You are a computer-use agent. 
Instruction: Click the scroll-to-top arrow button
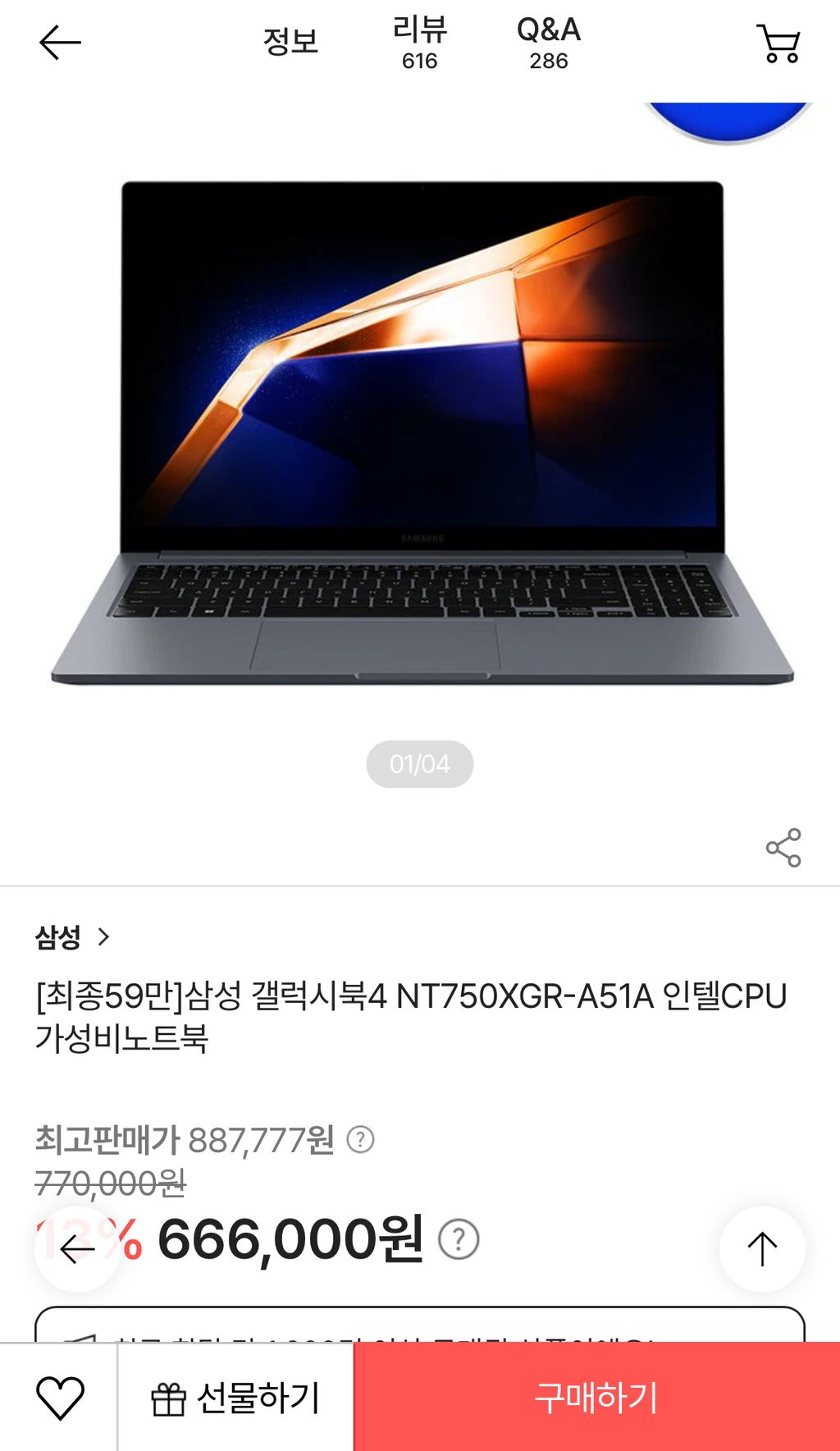[761, 1248]
